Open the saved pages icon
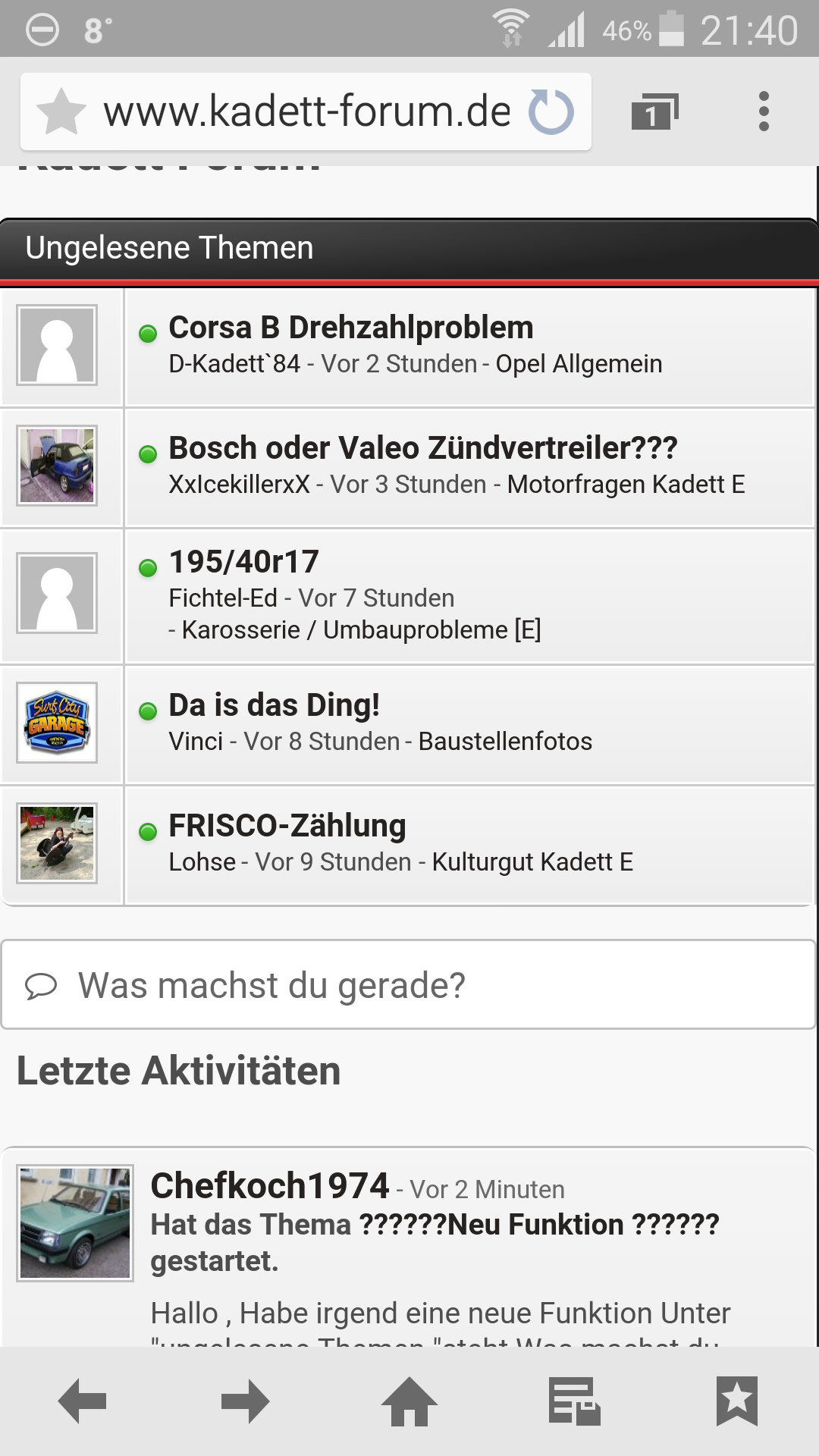The width and height of the screenshot is (819, 1456). pos(574,1401)
